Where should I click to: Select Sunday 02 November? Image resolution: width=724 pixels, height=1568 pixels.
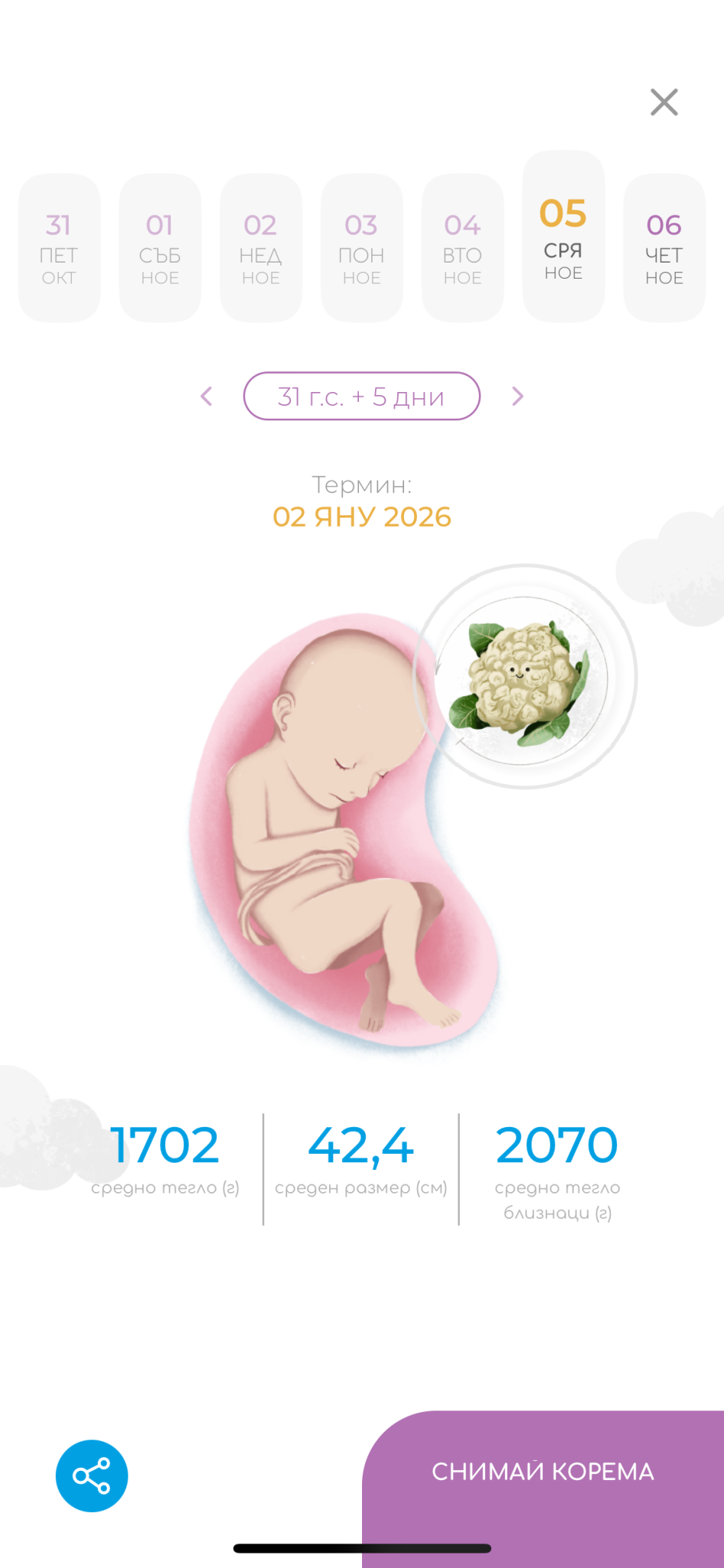261,248
